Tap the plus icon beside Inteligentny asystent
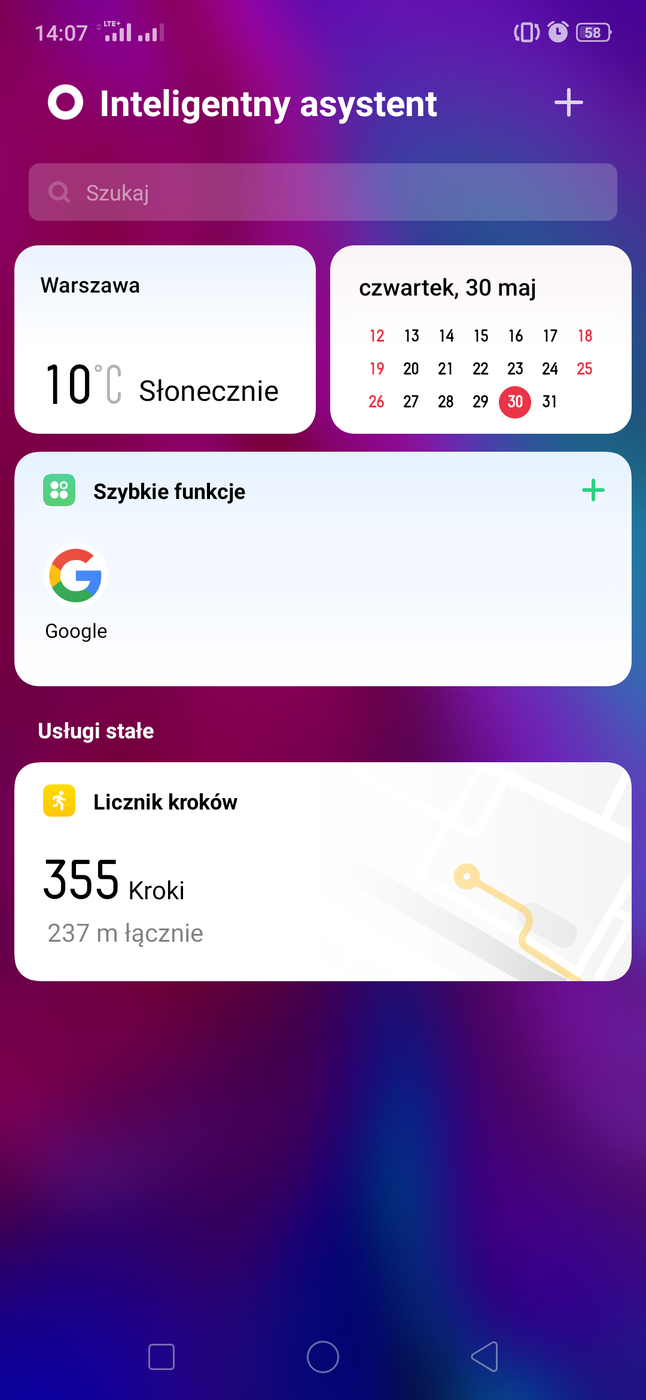 [x=568, y=103]
